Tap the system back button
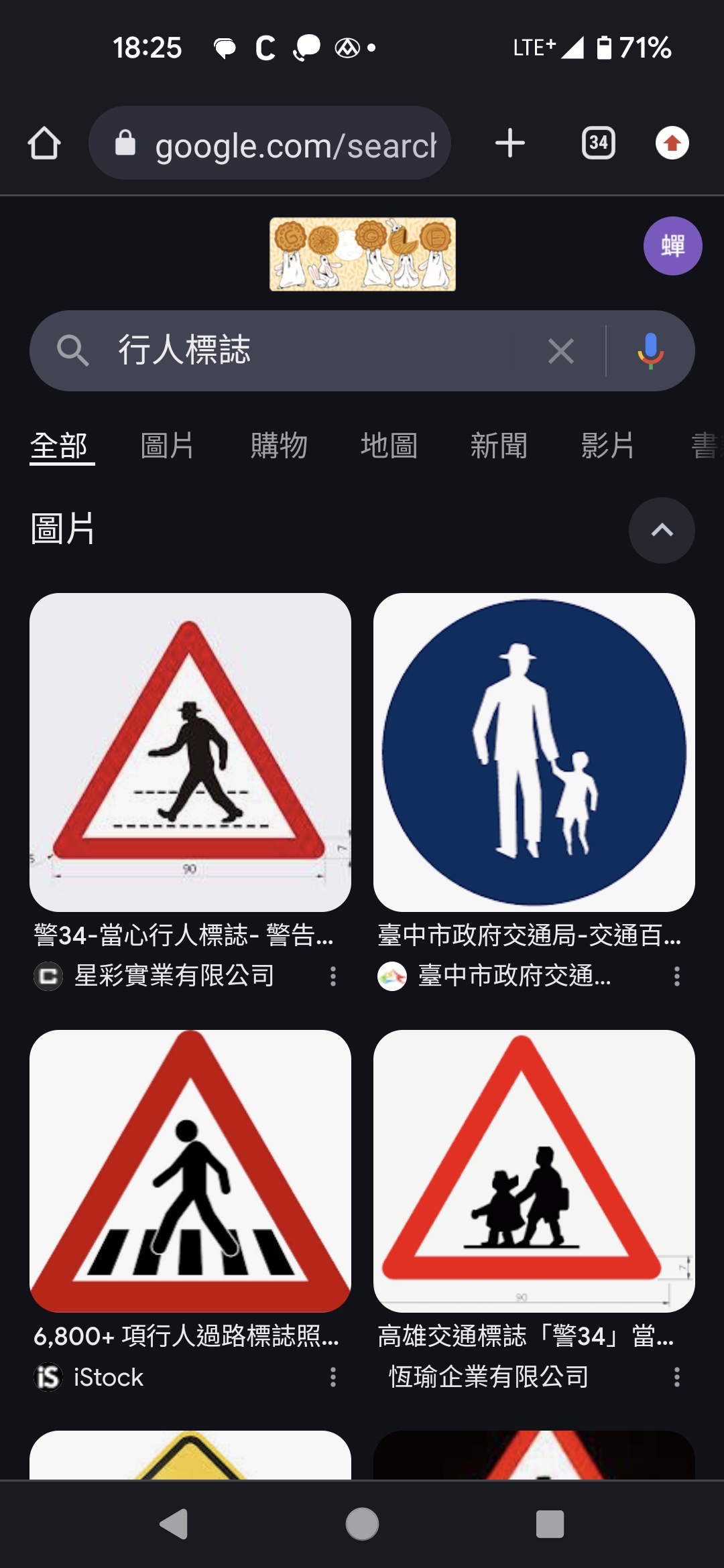 (174, 1524)
